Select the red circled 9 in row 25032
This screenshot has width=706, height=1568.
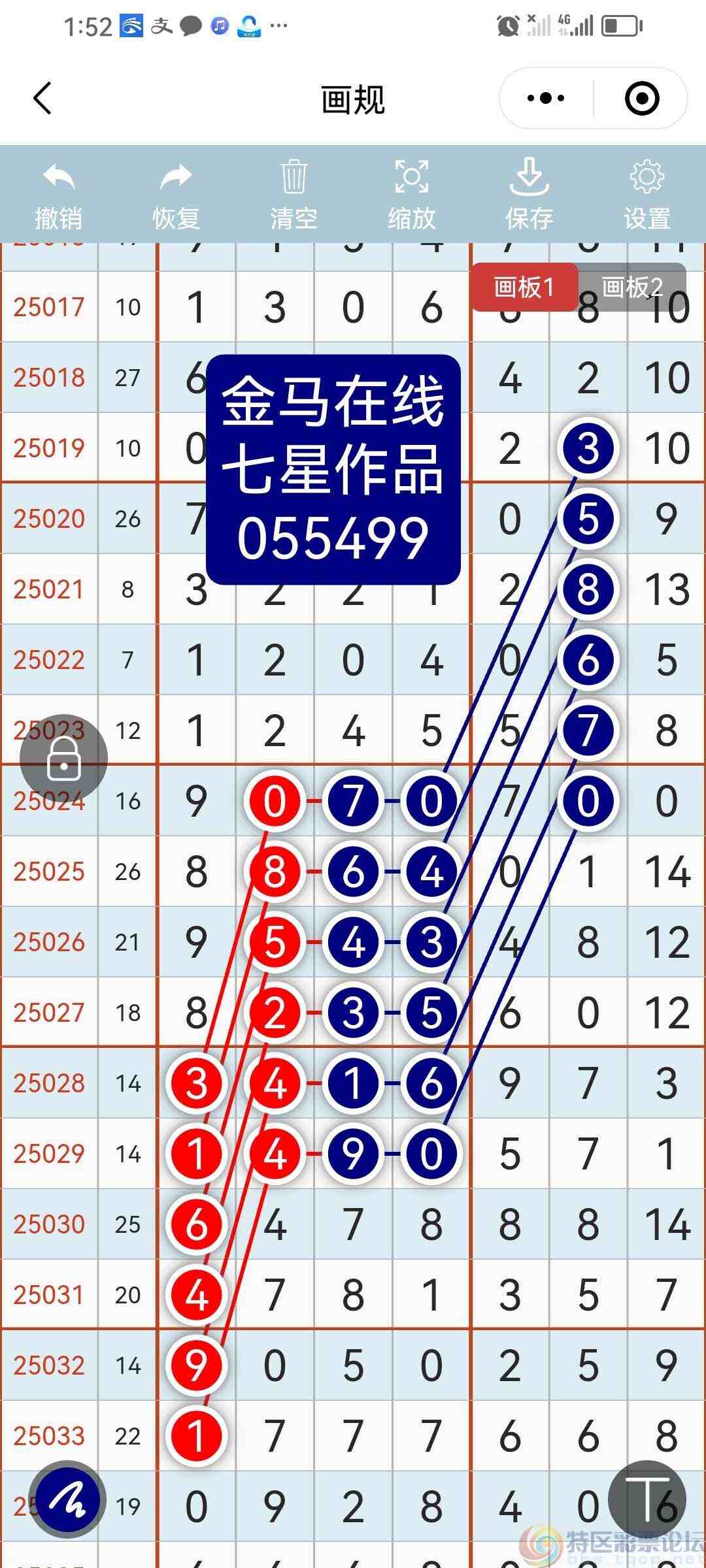[195, 1365]
